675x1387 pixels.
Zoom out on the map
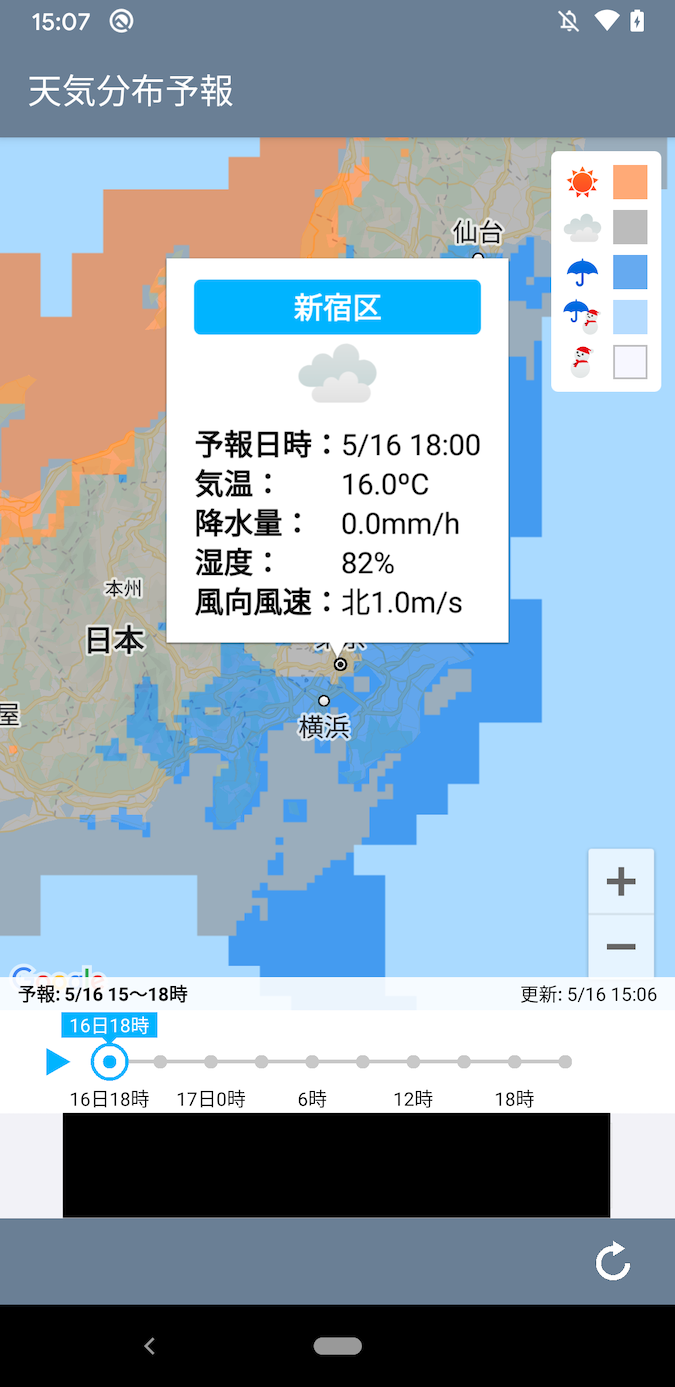[621, 947]
